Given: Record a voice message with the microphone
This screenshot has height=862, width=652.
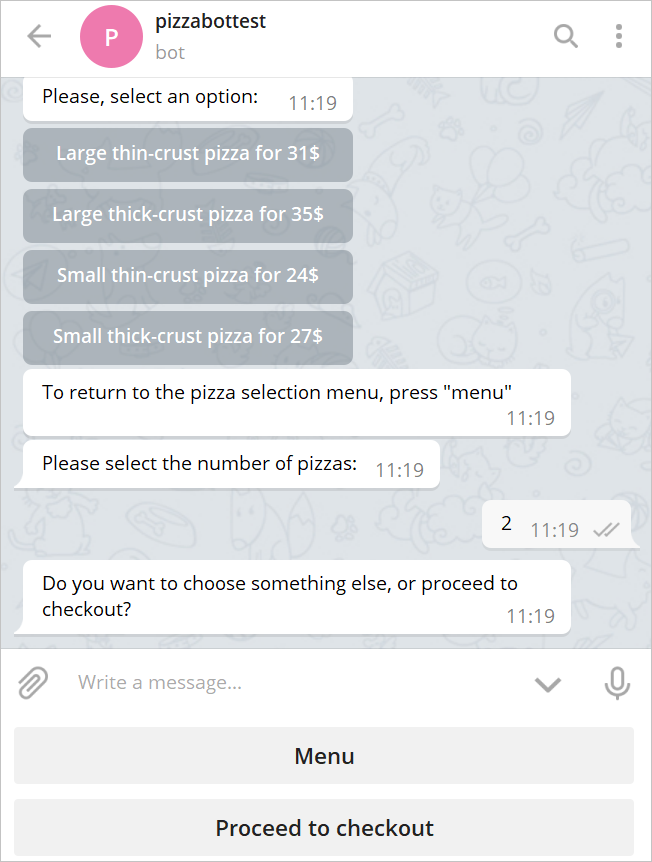Looking at the screenshot, I should pyautogui.click(x=617, y=684).
